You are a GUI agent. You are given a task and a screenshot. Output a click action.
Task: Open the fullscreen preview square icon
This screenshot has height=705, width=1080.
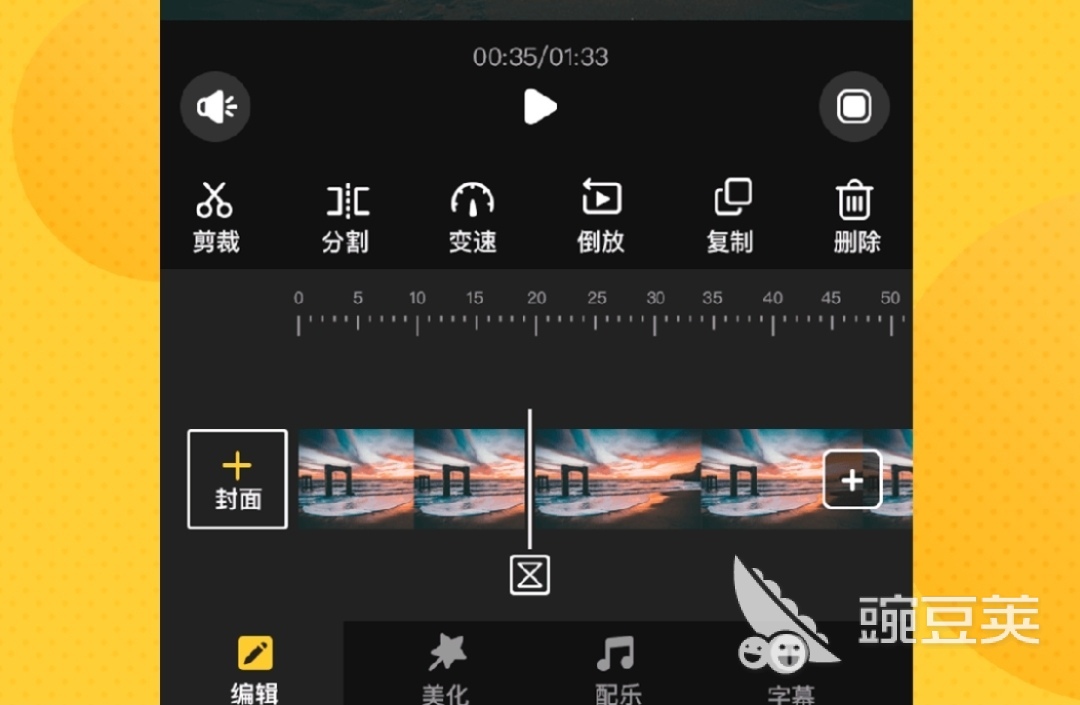coord(854,106)
